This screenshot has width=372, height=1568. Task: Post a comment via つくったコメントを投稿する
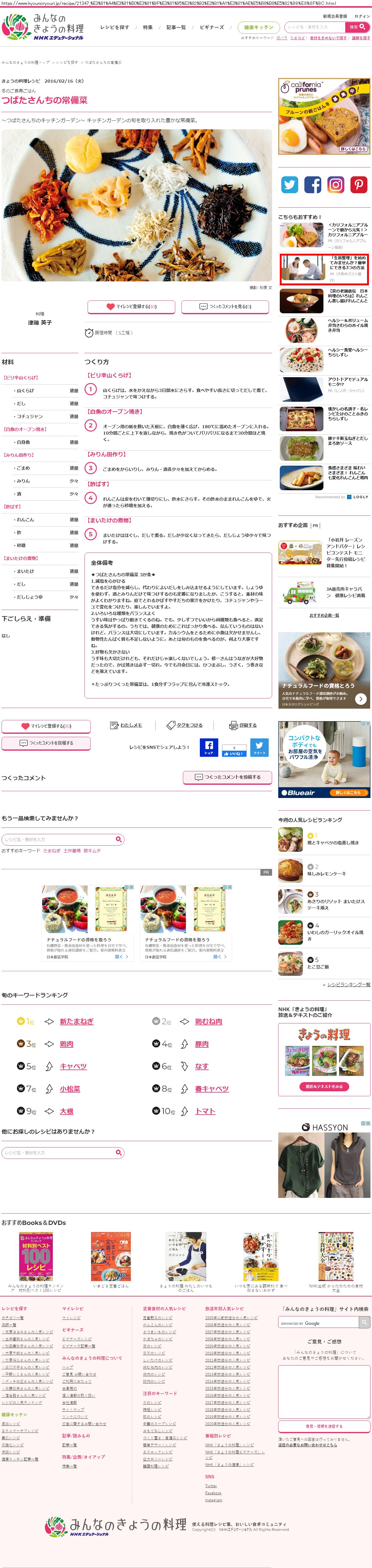tap(227, 777)
